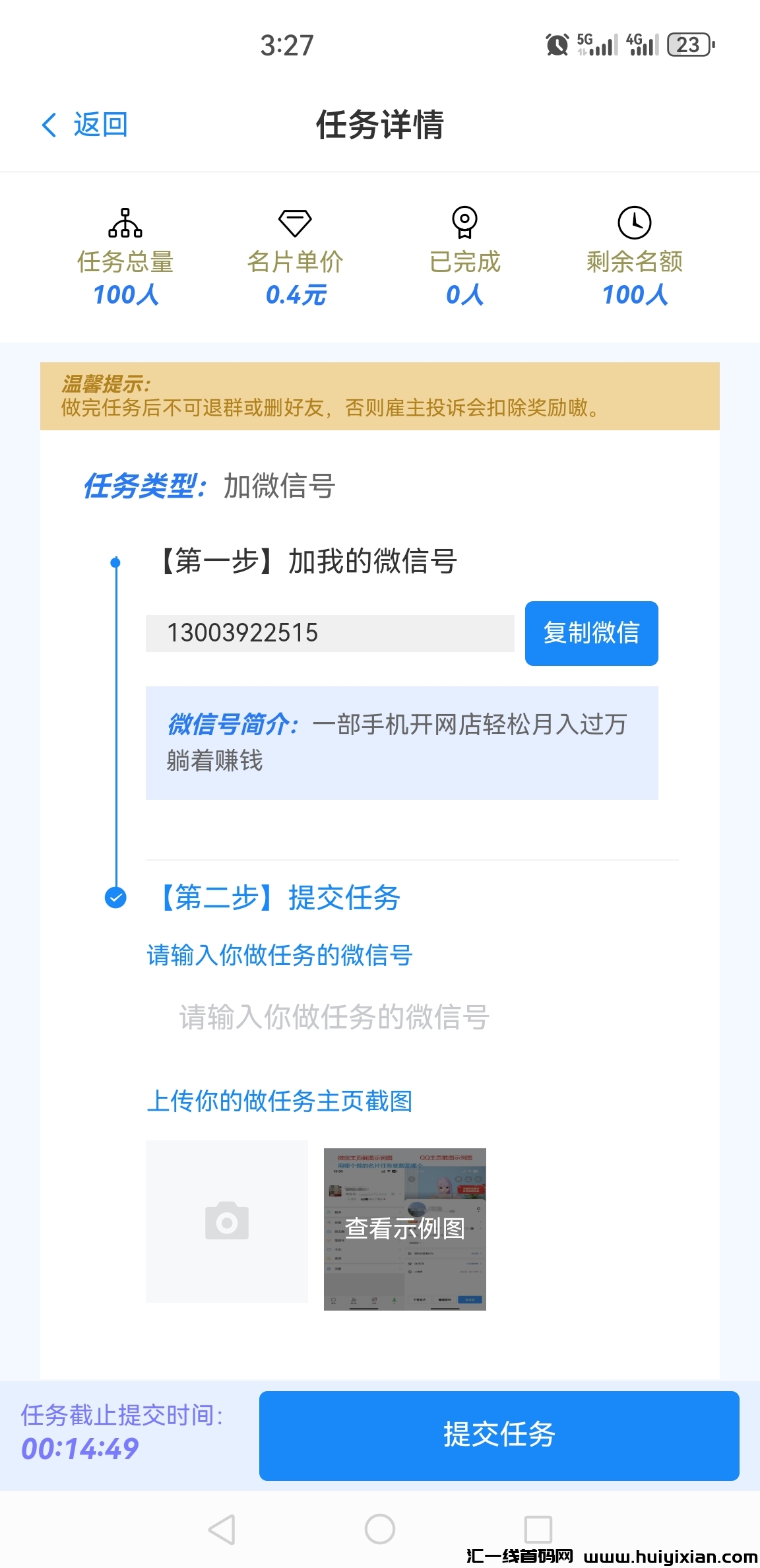
Task: Upload a screenshot via camera placeholder
Action: pos(227,1221)
